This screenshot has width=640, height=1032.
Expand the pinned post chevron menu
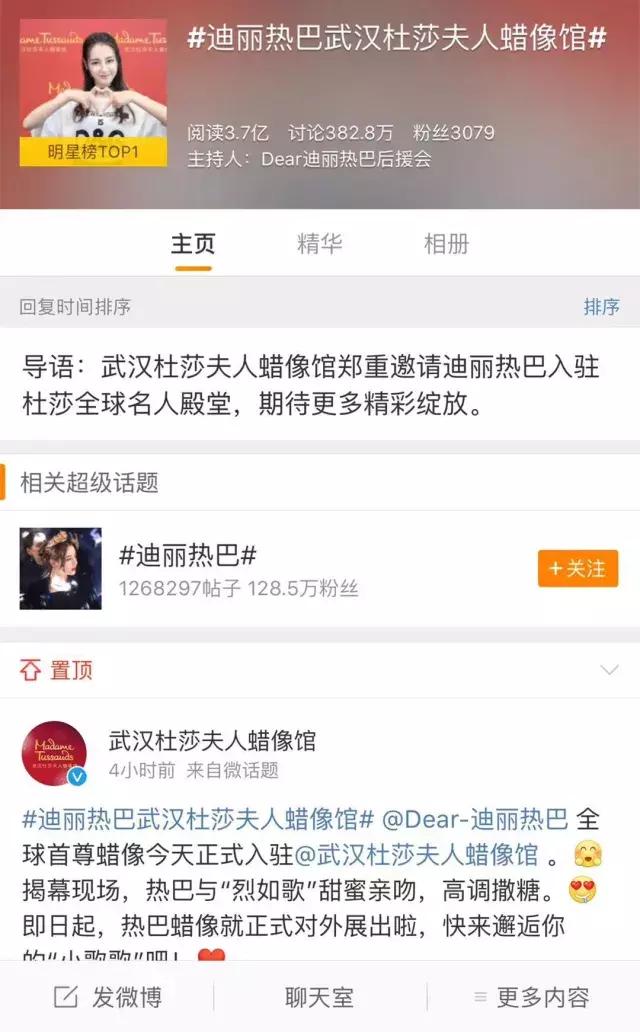(x=609, y=670)
